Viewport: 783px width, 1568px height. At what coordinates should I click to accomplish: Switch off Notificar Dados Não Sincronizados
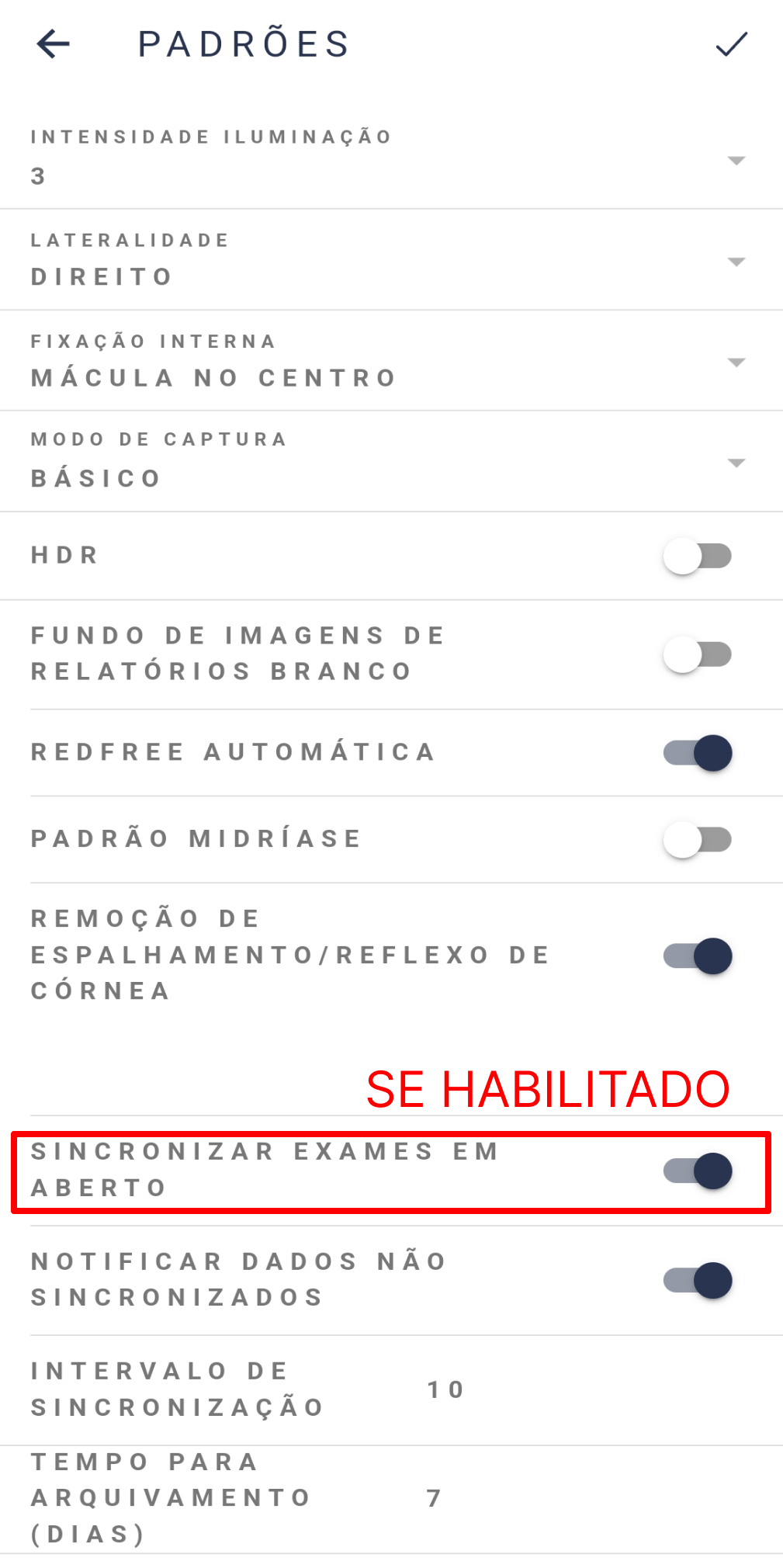[x=697, y=1280]
